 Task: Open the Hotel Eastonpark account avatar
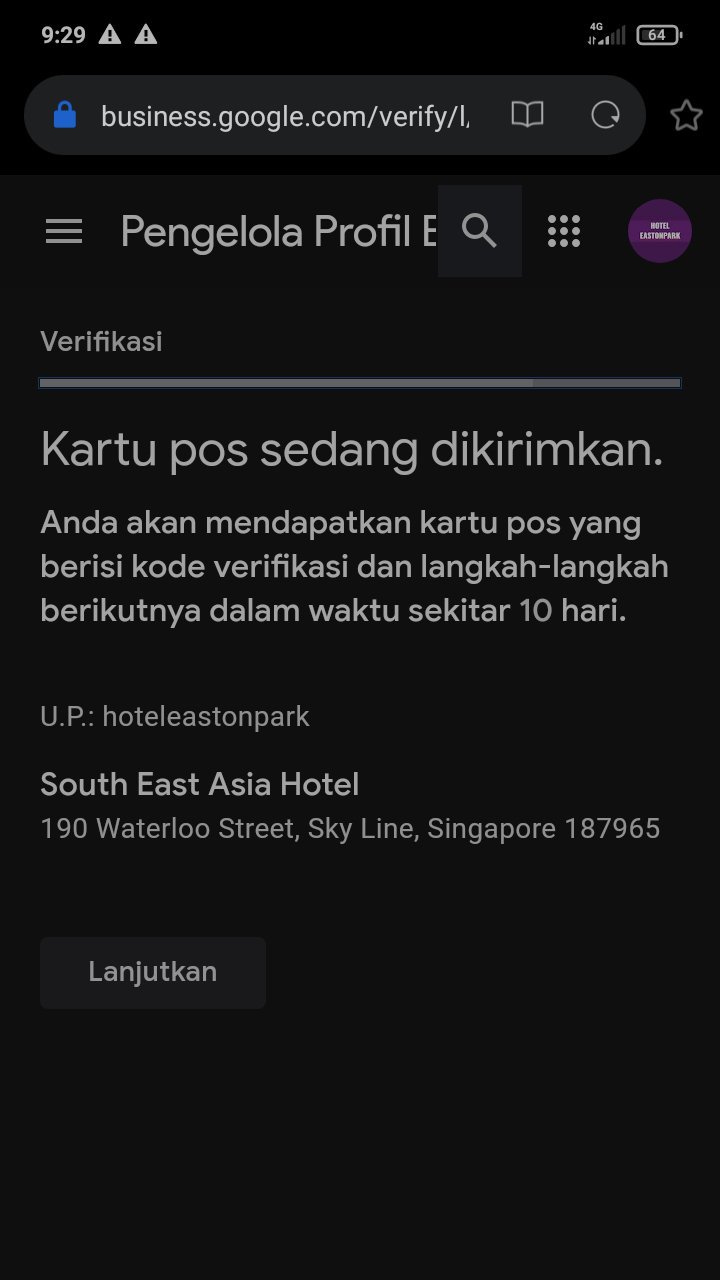[x=660, y=231]
